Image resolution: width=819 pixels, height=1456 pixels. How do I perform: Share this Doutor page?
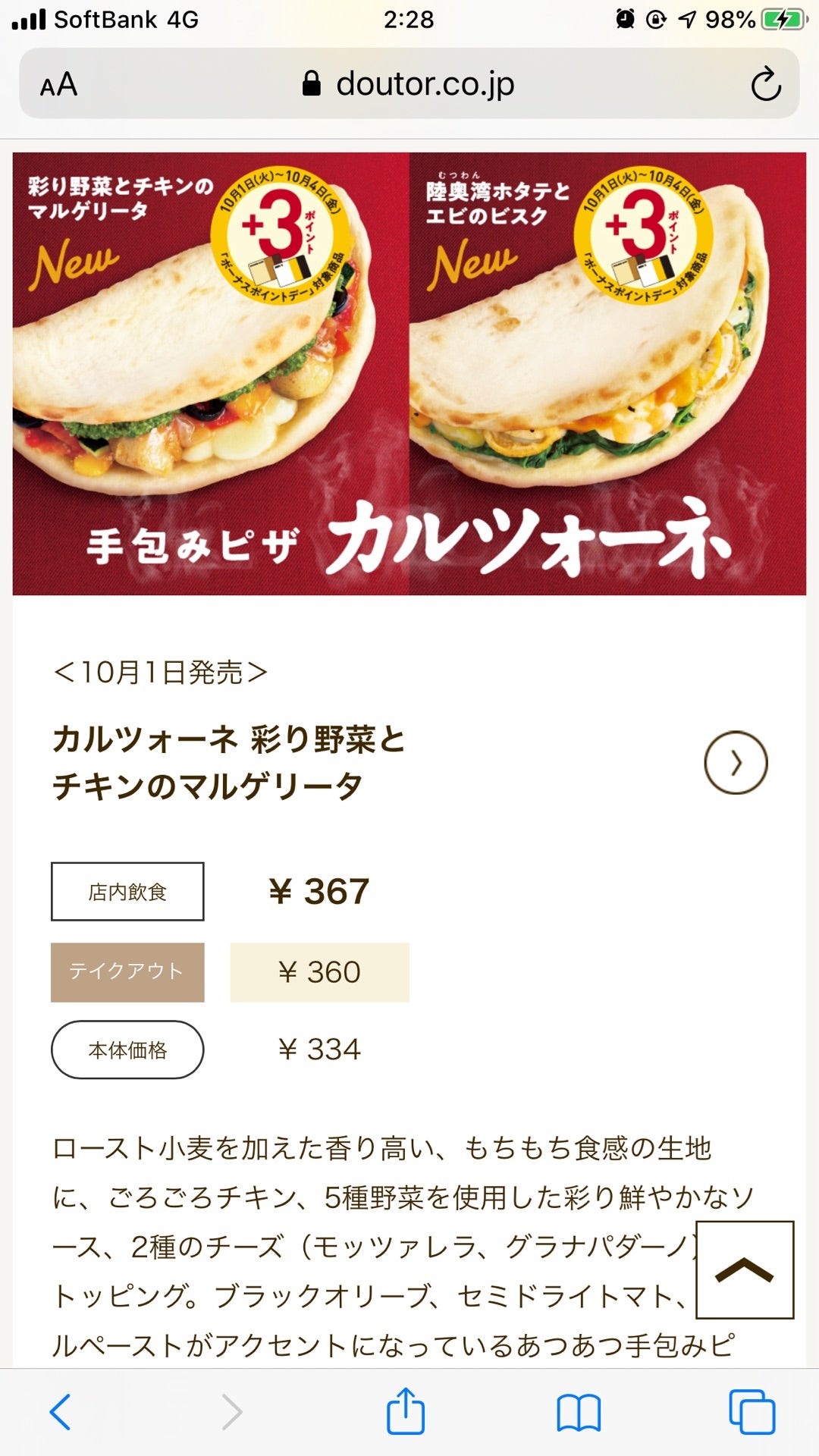coord(406,1412)
